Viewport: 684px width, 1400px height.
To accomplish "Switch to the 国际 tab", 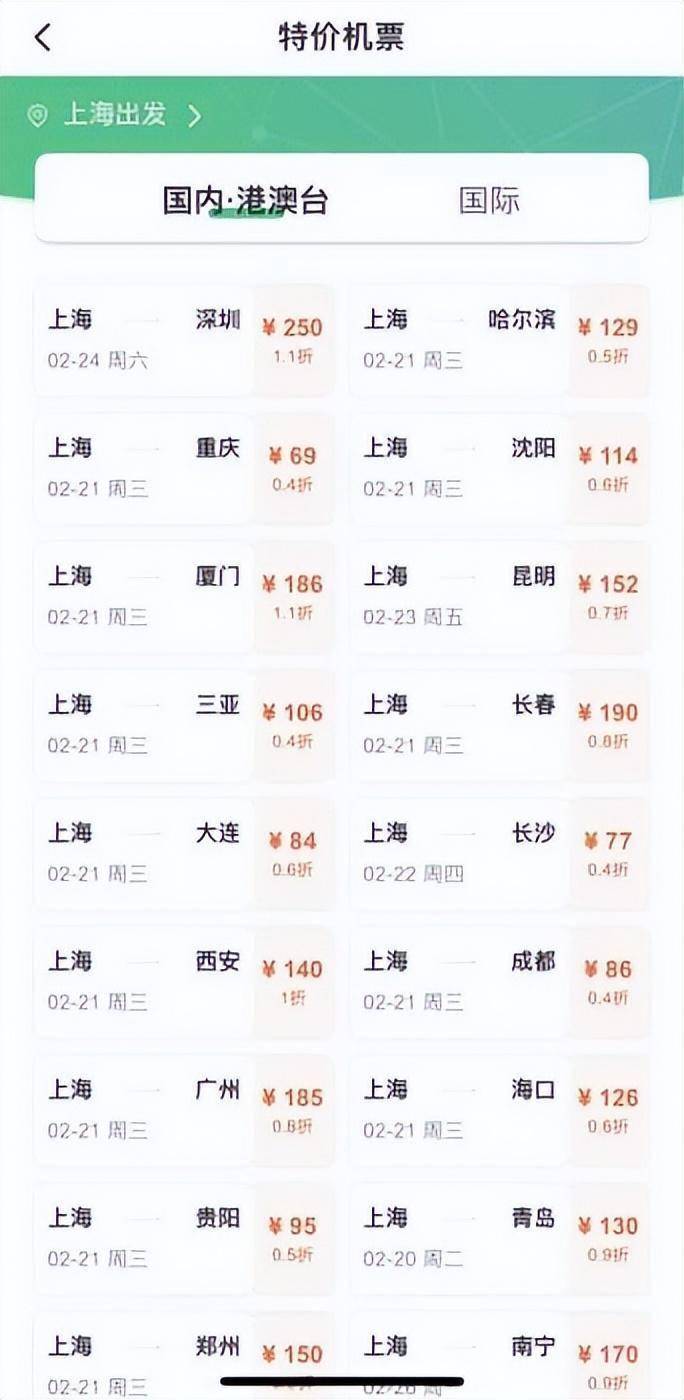I will click(489, 200).
